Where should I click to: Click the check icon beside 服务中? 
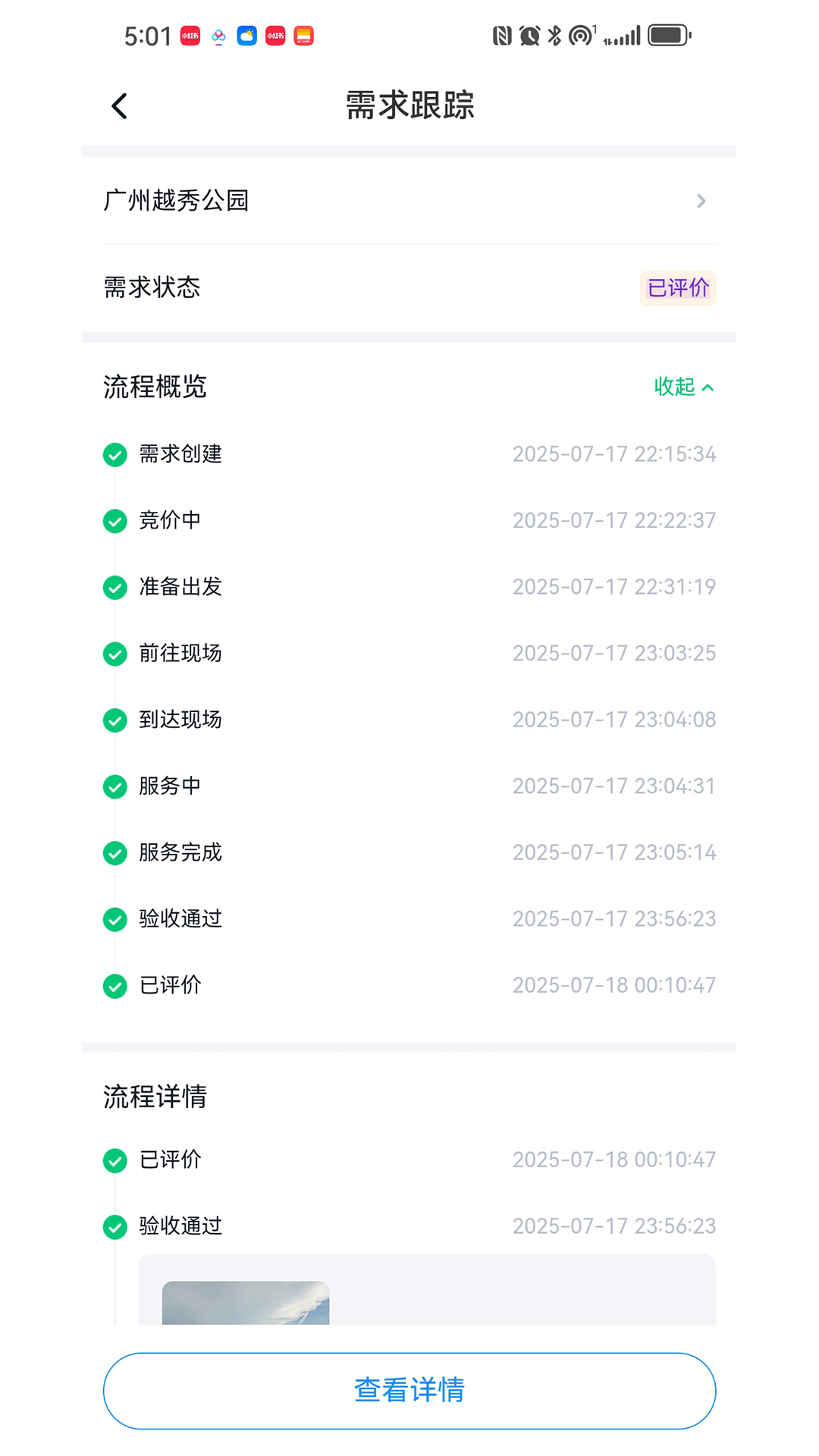pyautogui.click(x=115, y=786)
